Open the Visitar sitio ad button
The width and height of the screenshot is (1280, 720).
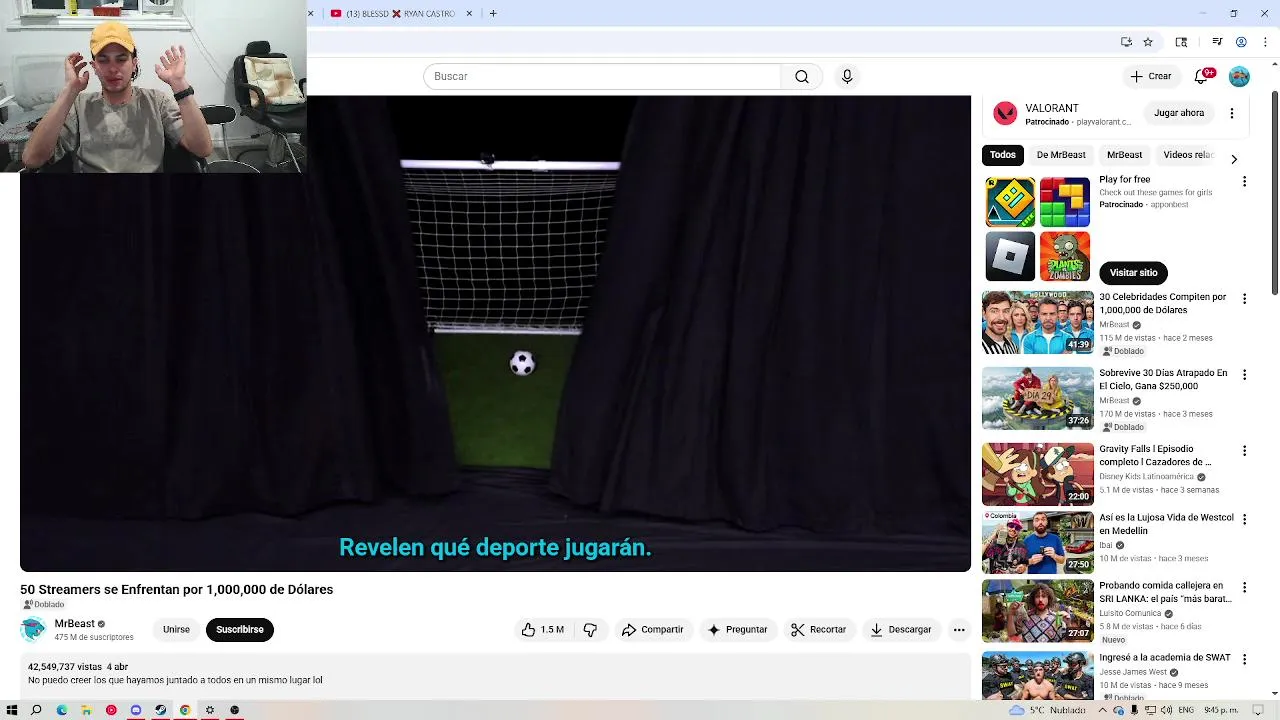click(x=1133, y=272)
